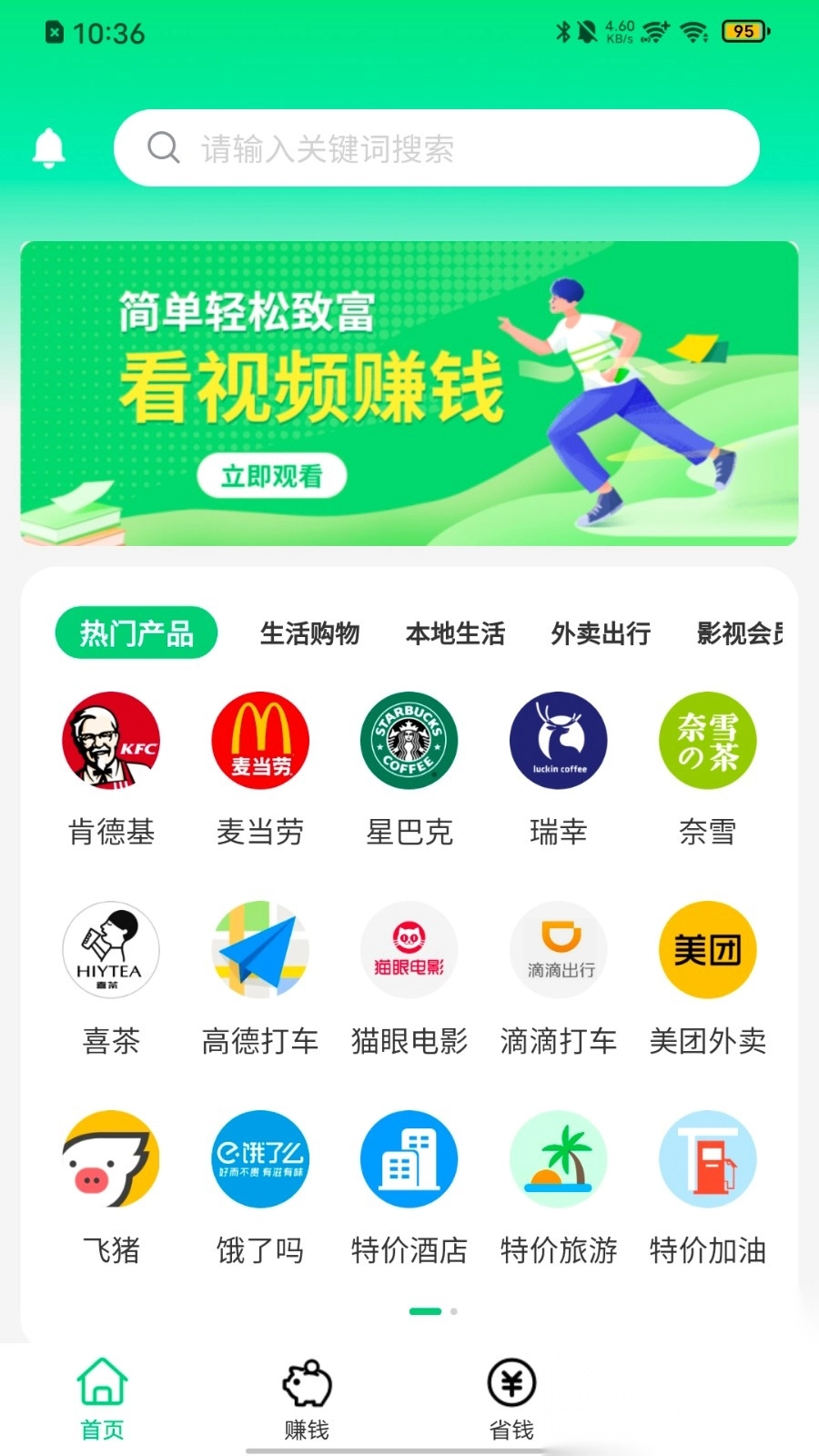Select the McDonald's 麦当劳 icon
This screenshot has width=819, height=1456.
pos(259,740)
